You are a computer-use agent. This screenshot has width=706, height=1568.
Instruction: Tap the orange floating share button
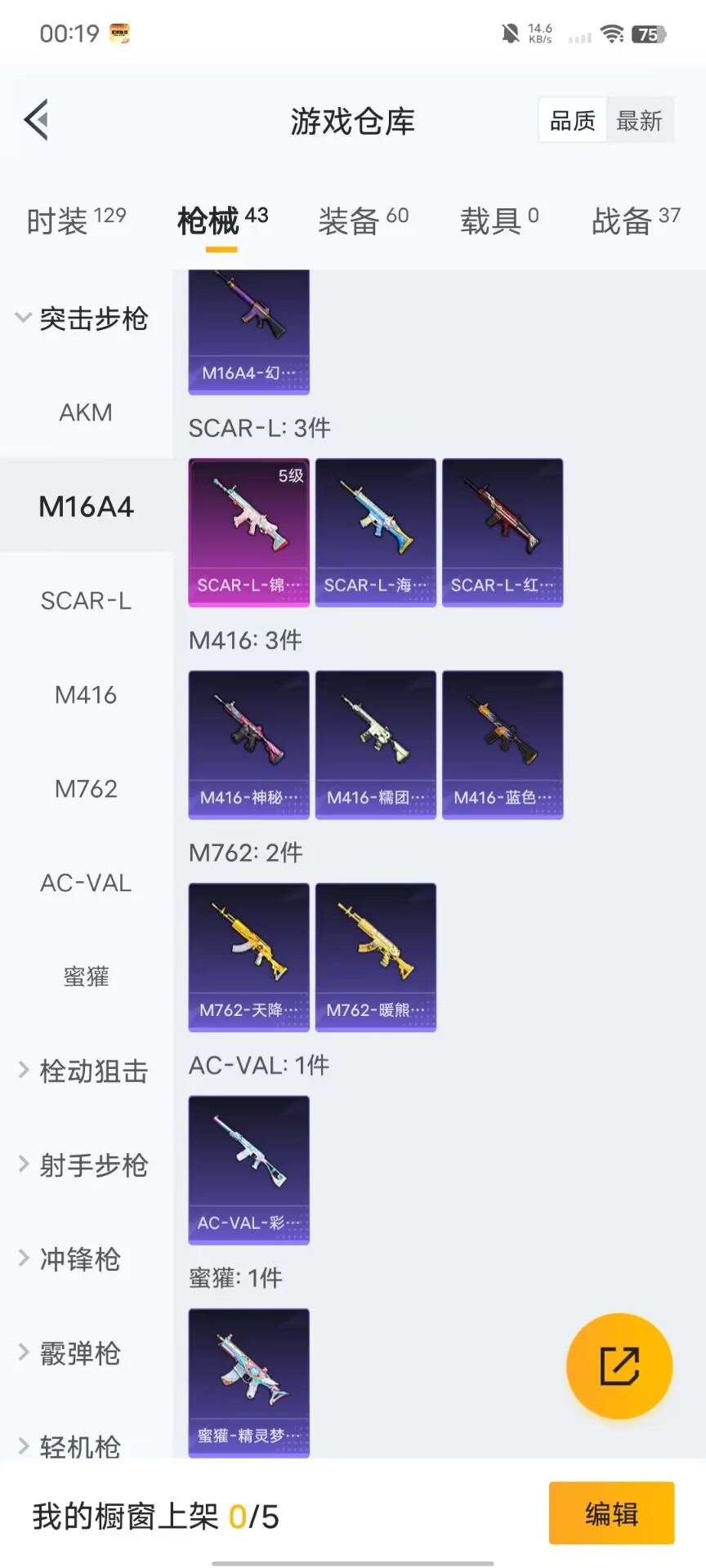coord(619,1365)
